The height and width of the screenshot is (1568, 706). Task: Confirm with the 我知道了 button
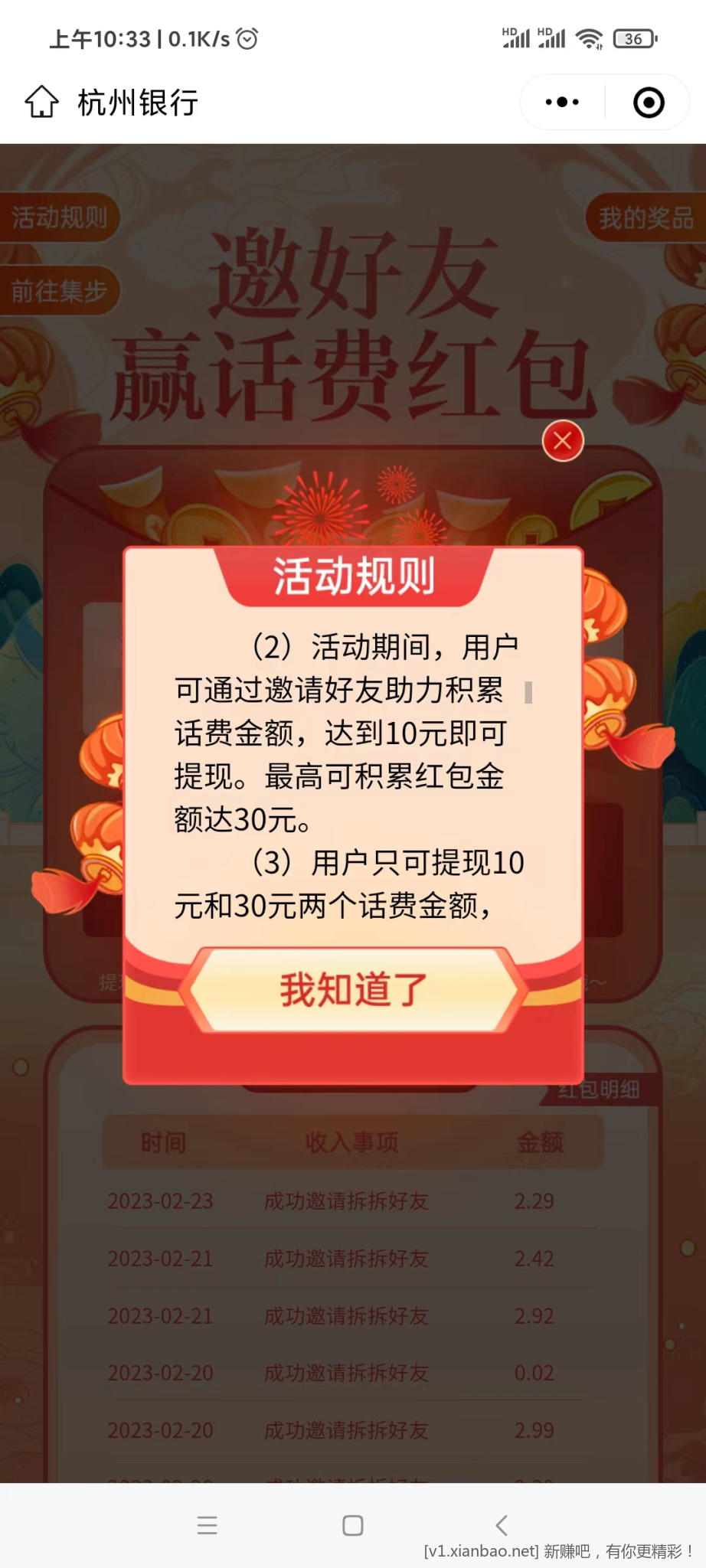[353, 990]
